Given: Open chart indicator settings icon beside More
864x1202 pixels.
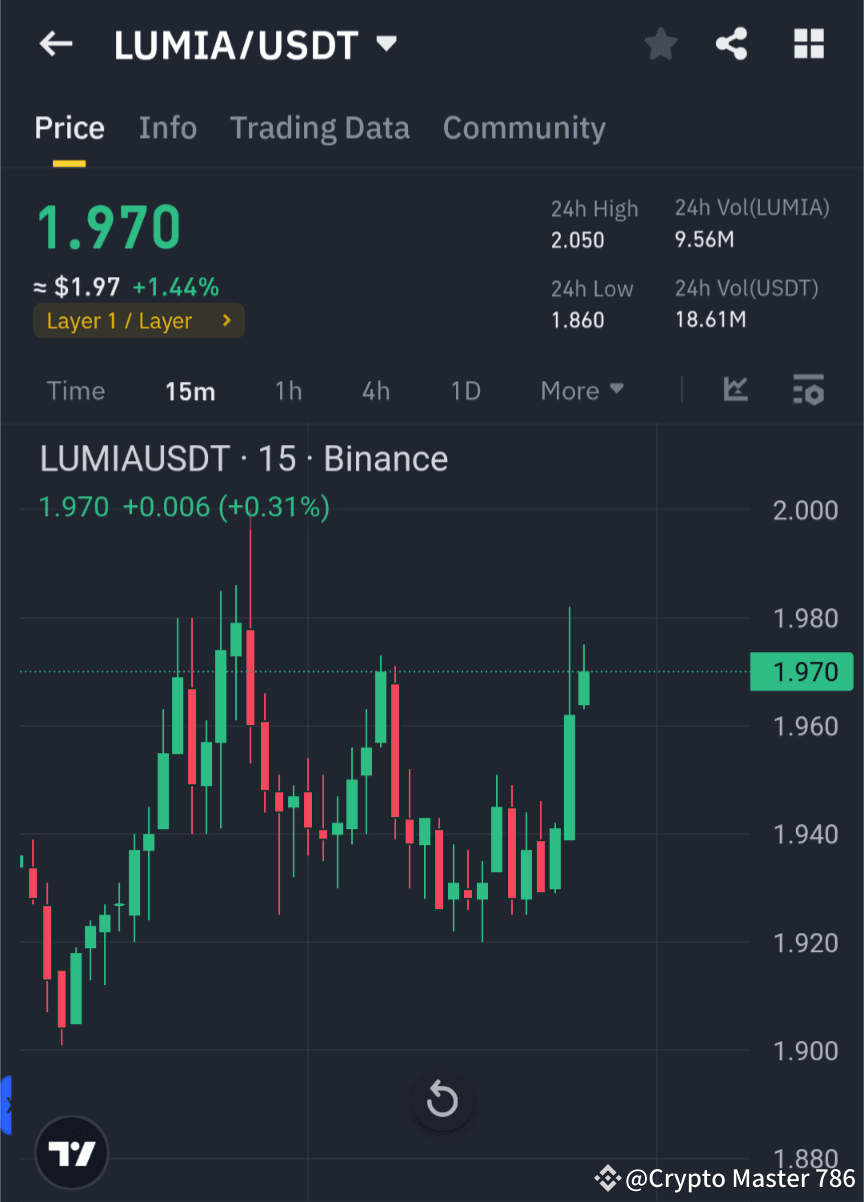Looking at the screenshot, I should pos(736,390).
